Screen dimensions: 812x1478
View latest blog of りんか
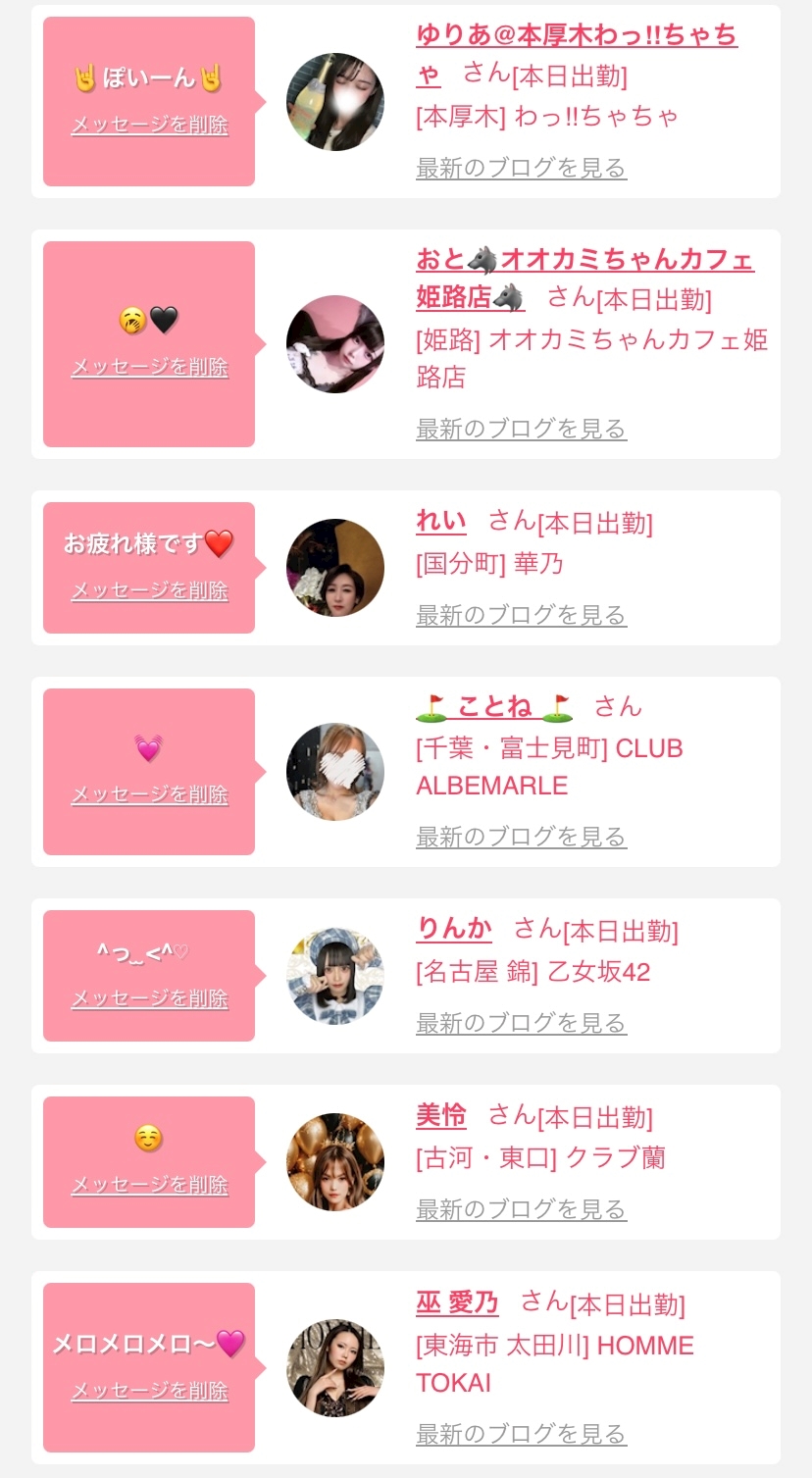point(521,1024)
